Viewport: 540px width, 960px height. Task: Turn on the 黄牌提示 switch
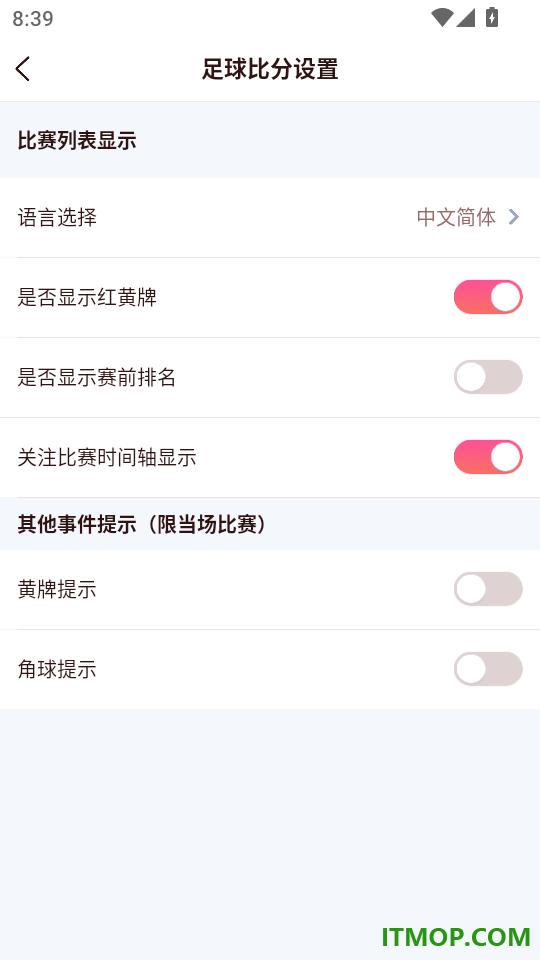[x=488, y=589]
